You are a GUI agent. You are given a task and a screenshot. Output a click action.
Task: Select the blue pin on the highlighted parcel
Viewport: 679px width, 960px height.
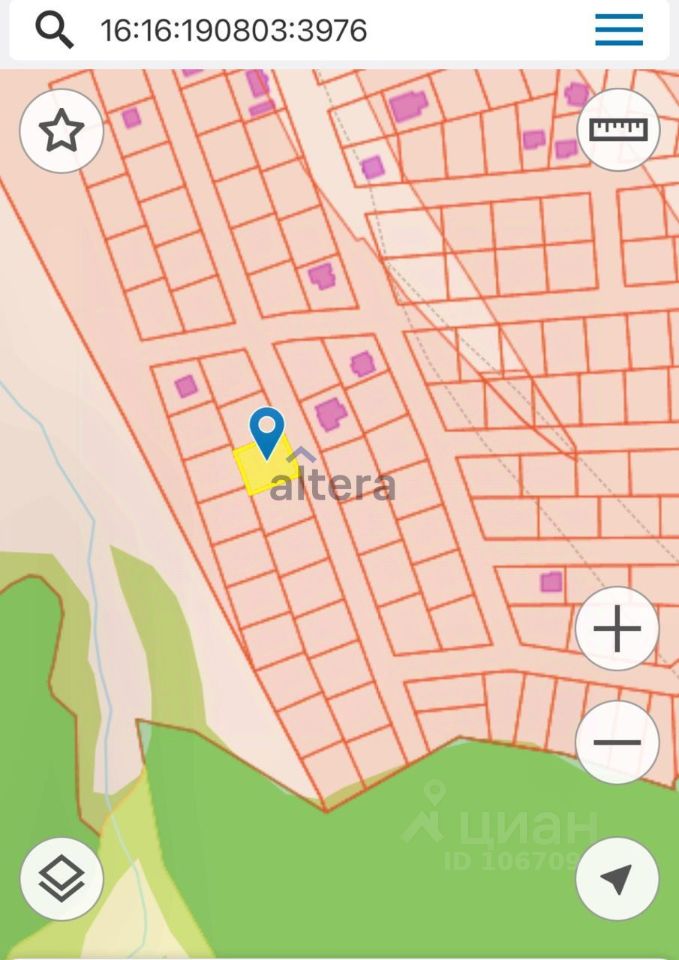point(267,432)
